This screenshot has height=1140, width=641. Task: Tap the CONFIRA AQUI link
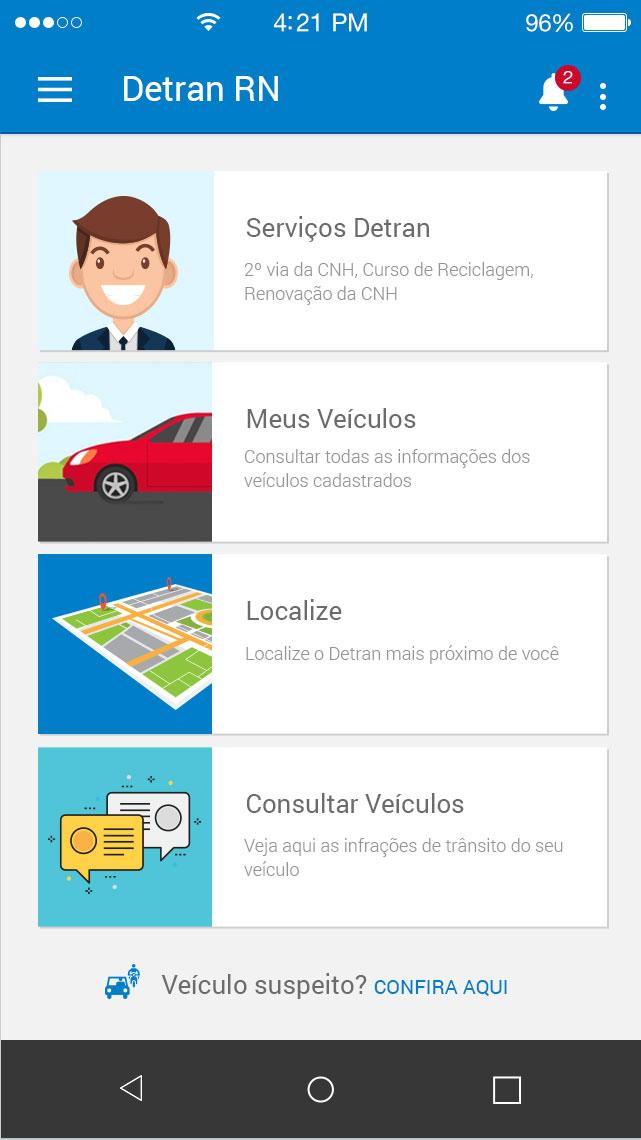[x=441, y=987]
